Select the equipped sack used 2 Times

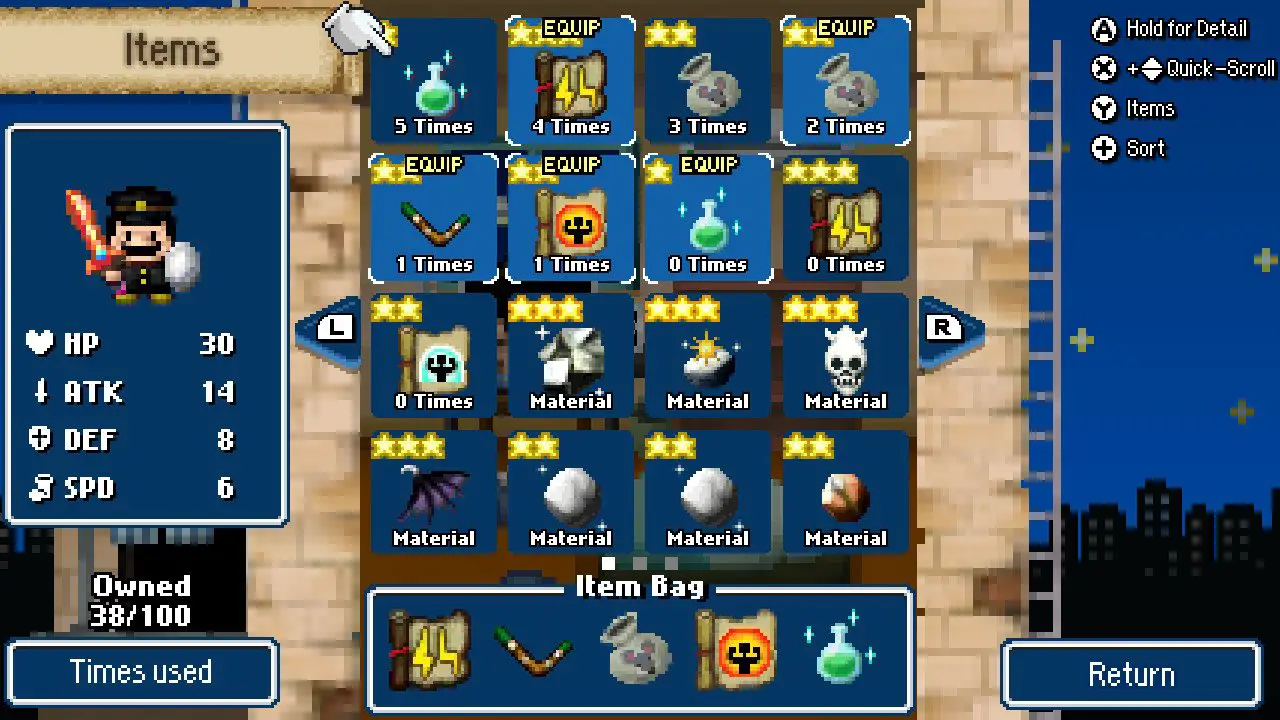click(x=846, y=82)
